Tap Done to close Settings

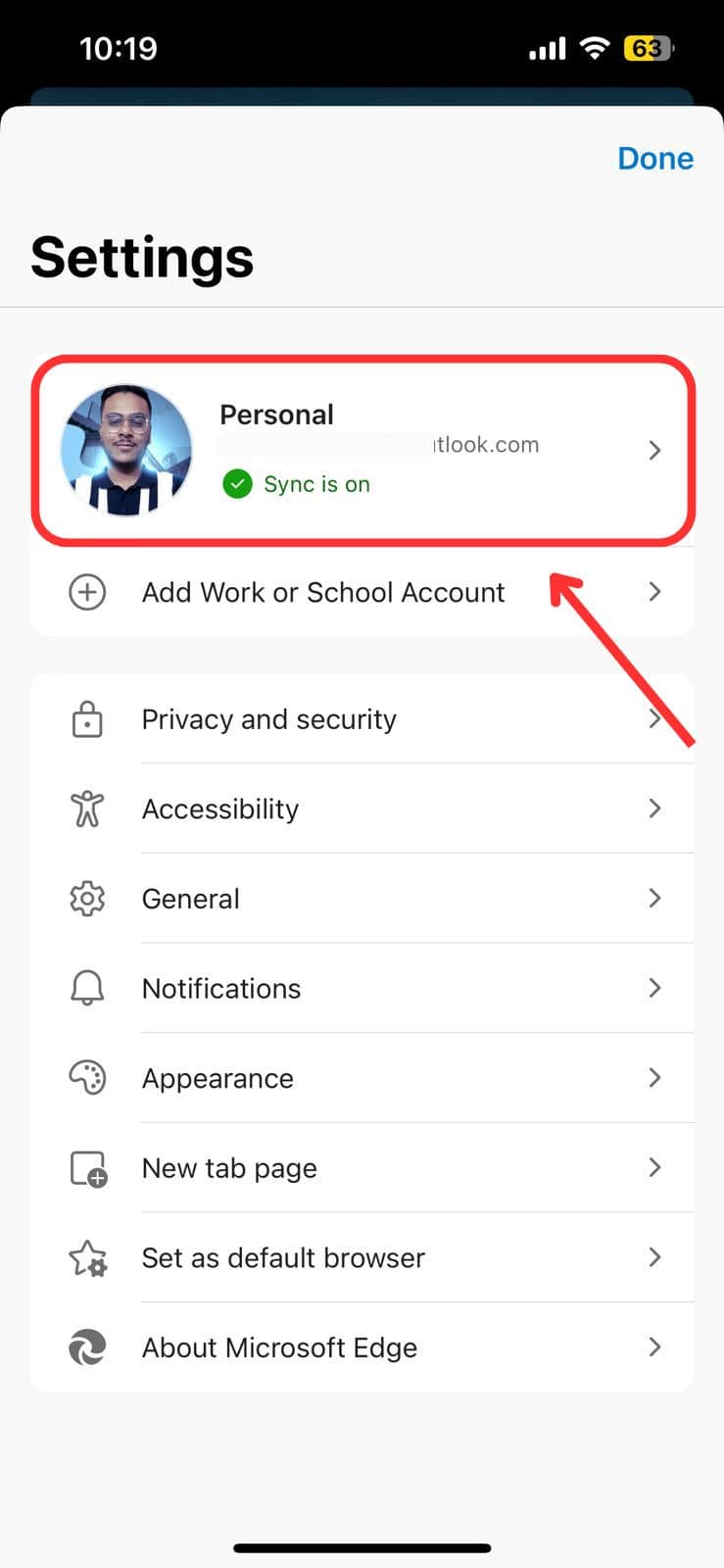tap(654, 159)
